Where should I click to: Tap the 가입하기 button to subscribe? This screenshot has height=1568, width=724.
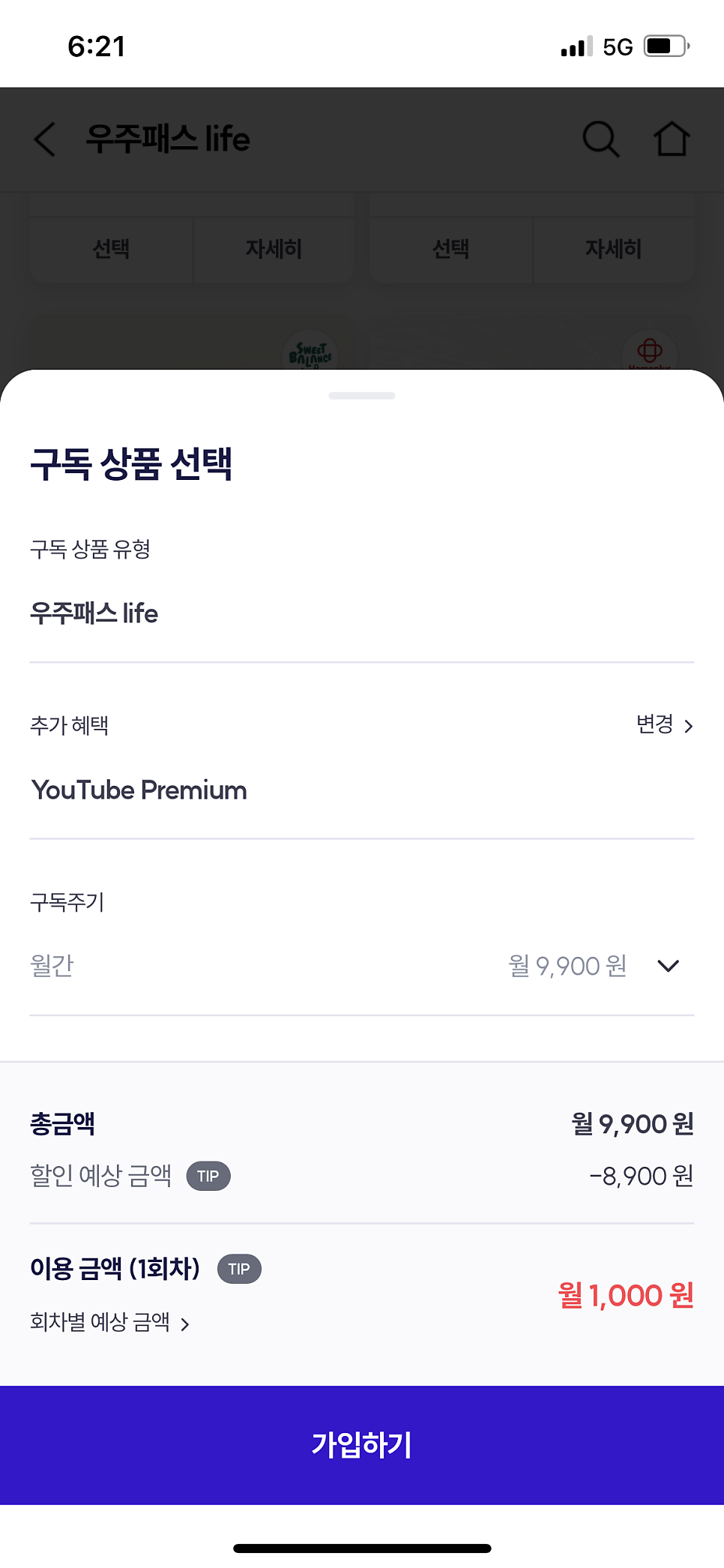362,1444
